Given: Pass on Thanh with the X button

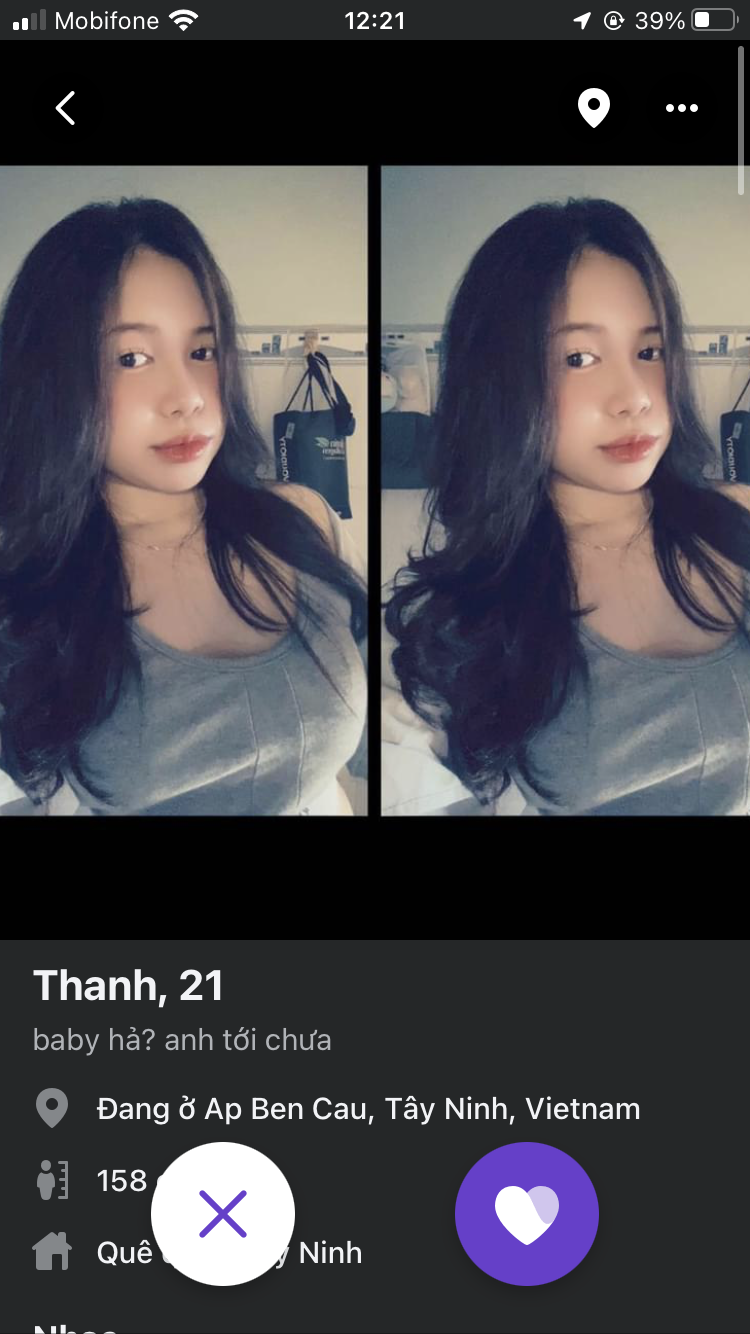Looking at the screenshot, I should pyautogui.click(x=223, y=1214).
